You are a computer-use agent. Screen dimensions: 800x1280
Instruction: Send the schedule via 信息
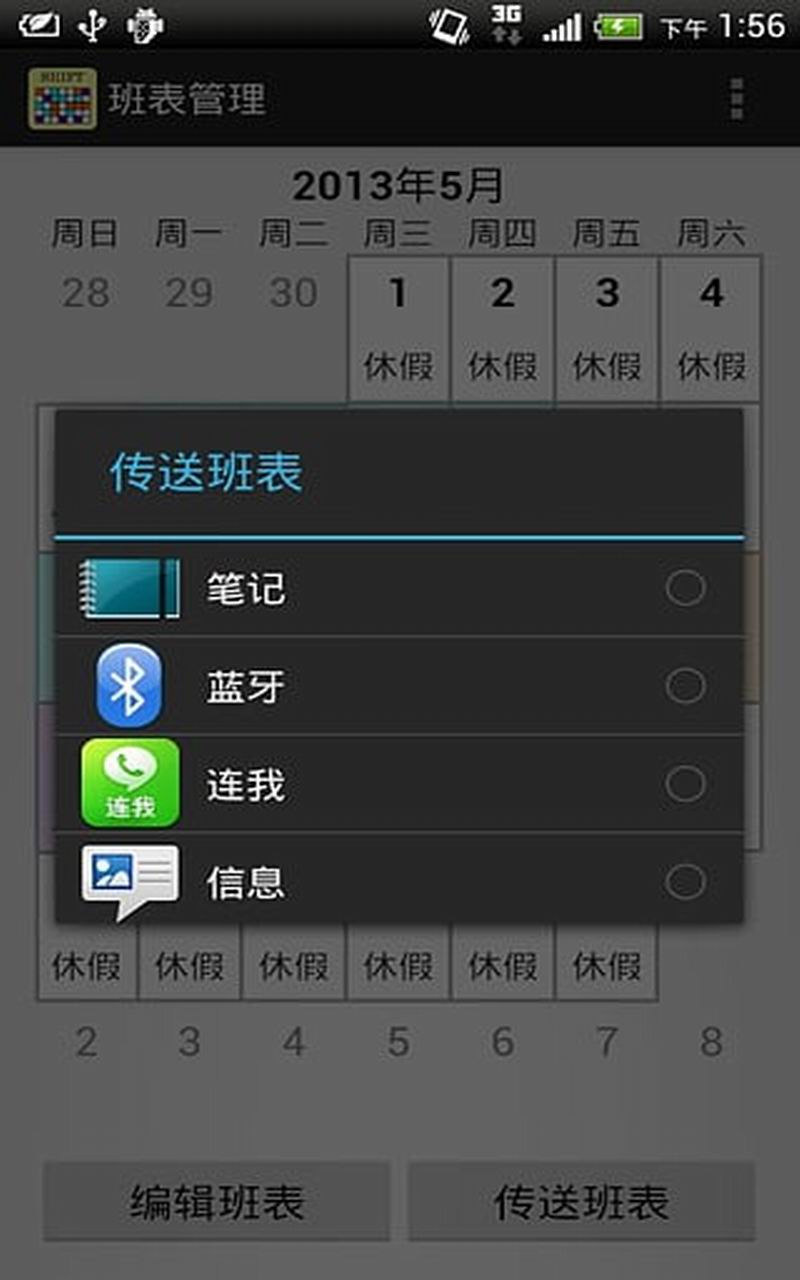(398, 882)
